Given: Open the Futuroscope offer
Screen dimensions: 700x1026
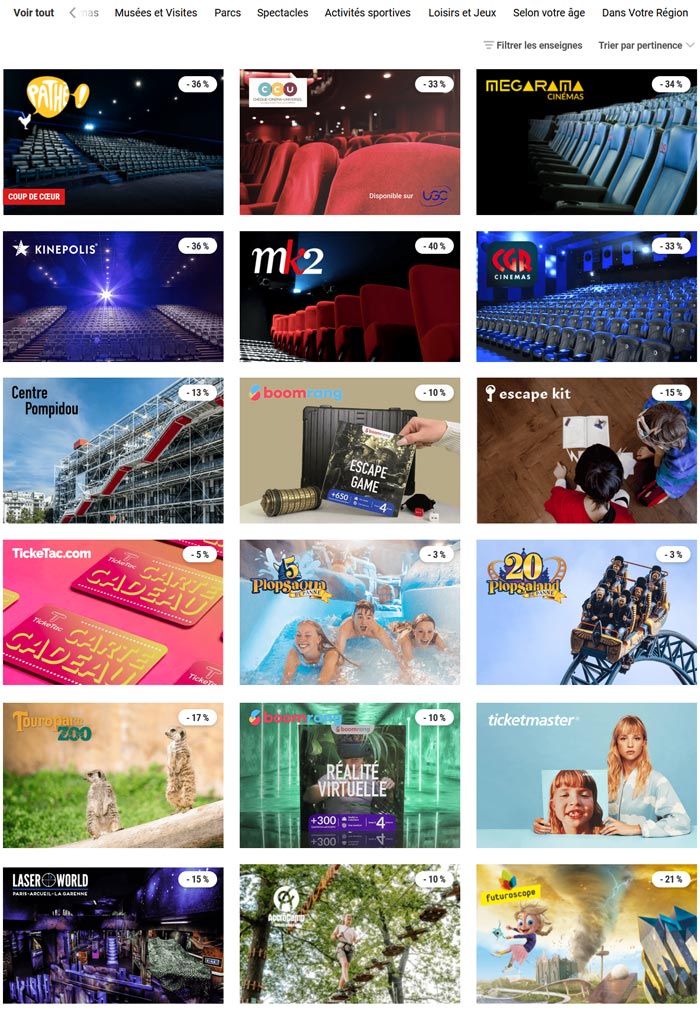Looking at the screenshot, I should tap(586, 935).
